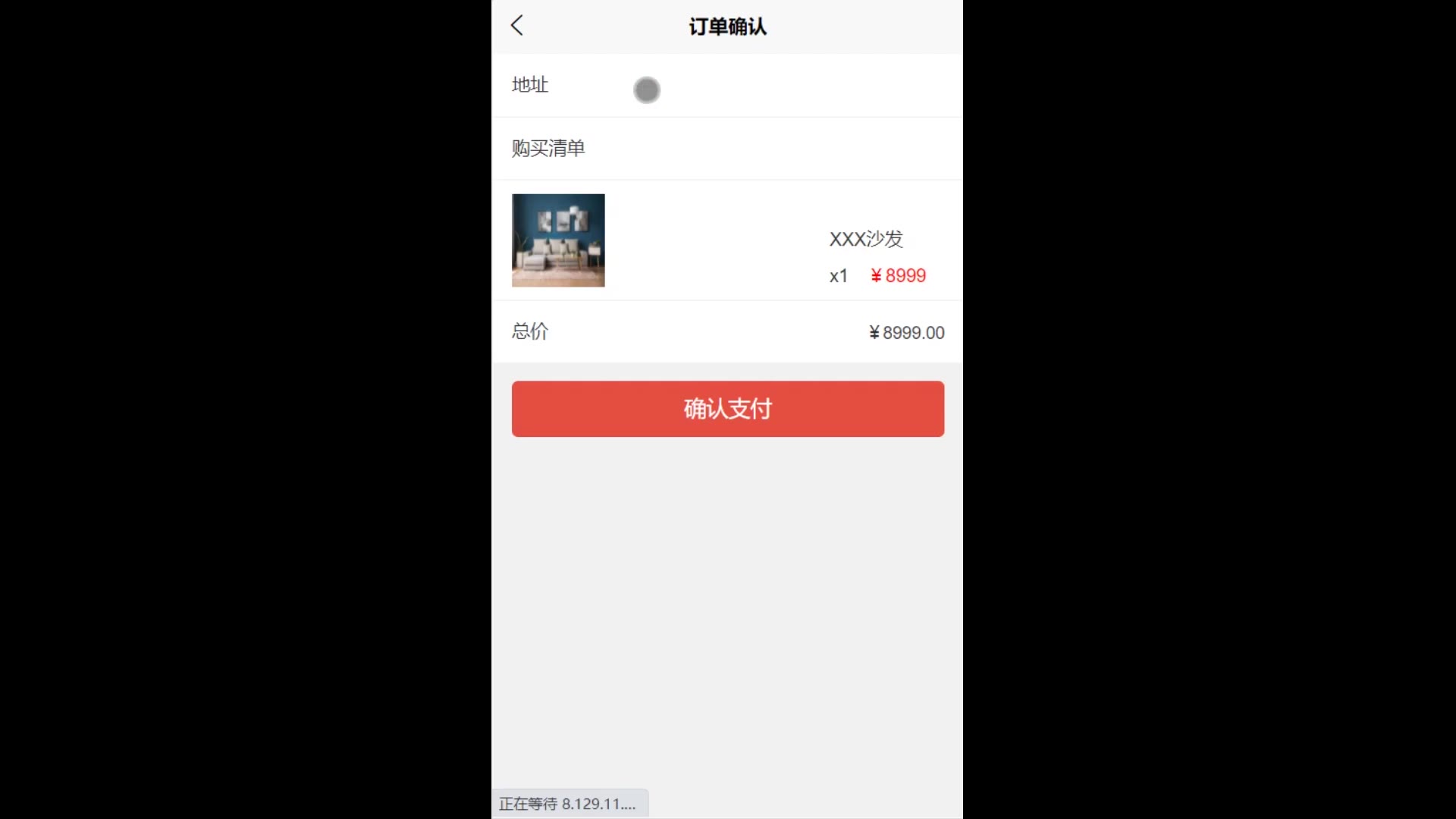Go back from order confirmation

[x=517, y=26]
